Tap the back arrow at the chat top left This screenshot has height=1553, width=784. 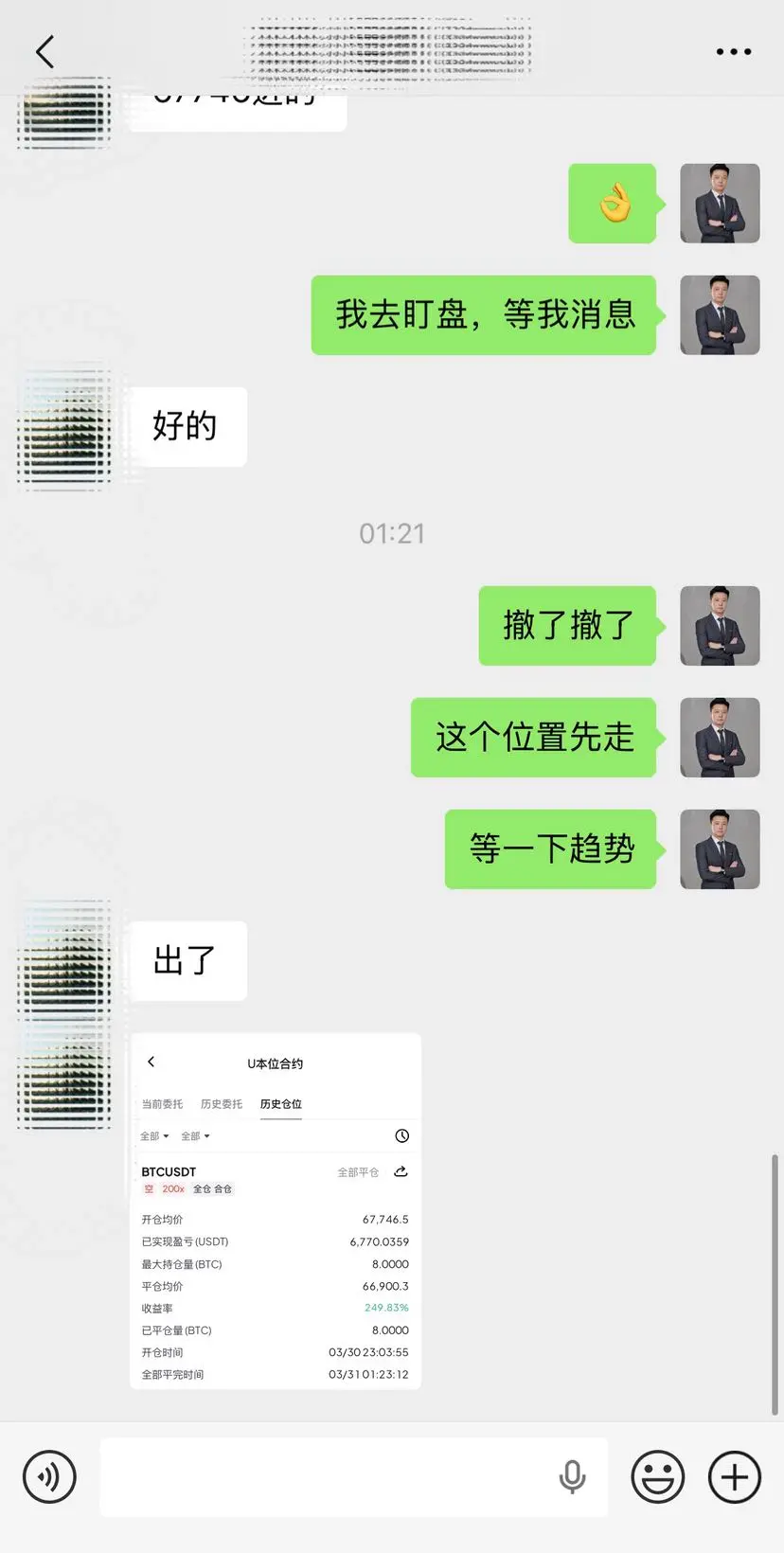point(44,51)
